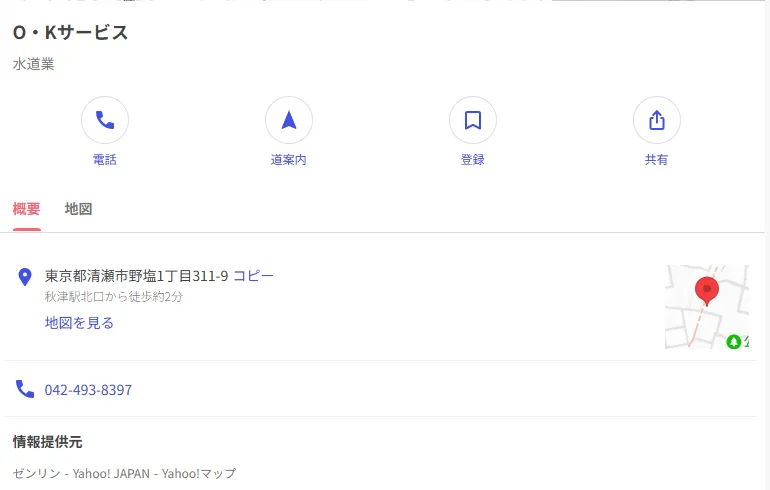Call O・Kサービス via 電話 button
Viewport: 770px width, 490px height.
click(x=105, y=121)
